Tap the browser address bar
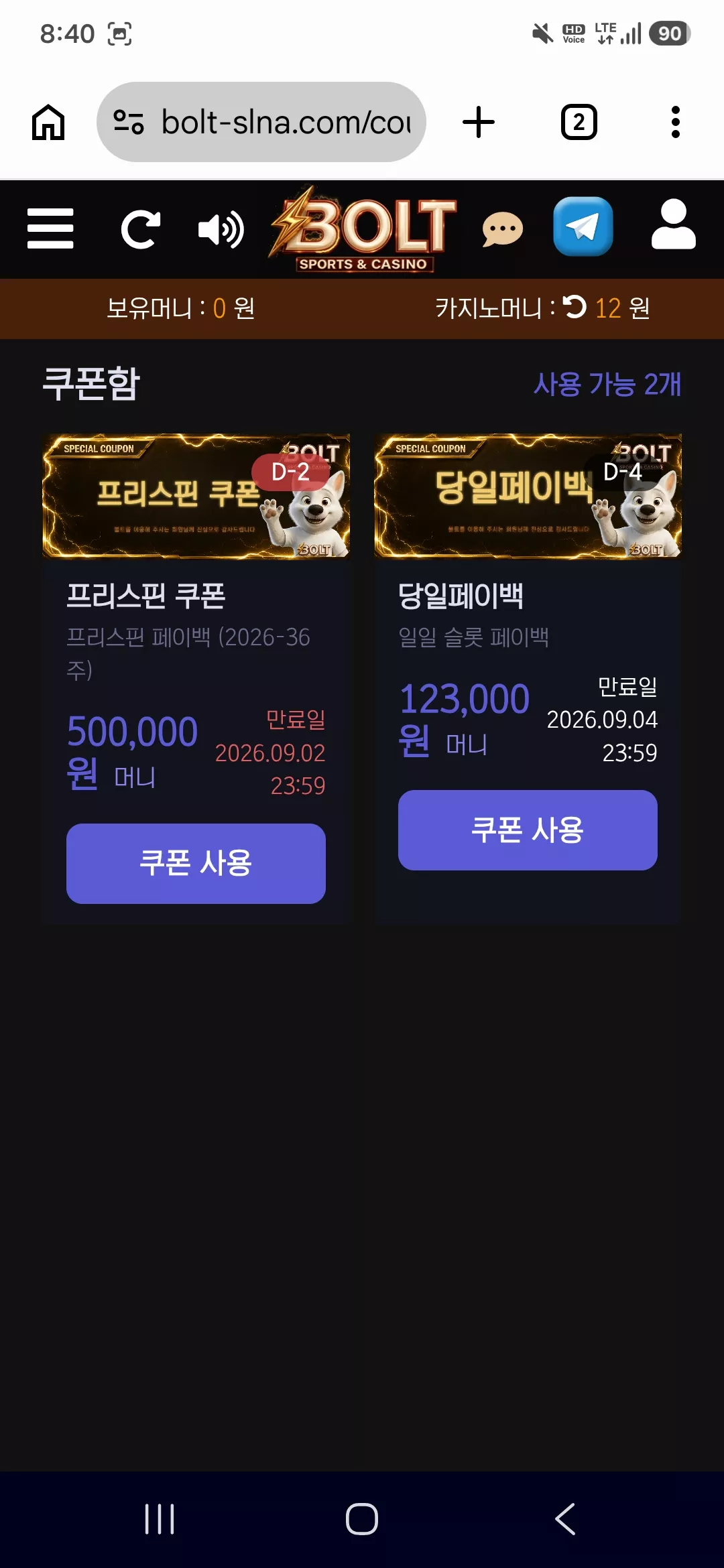This screenshot has width=724, height=1568. coord(261,122)
